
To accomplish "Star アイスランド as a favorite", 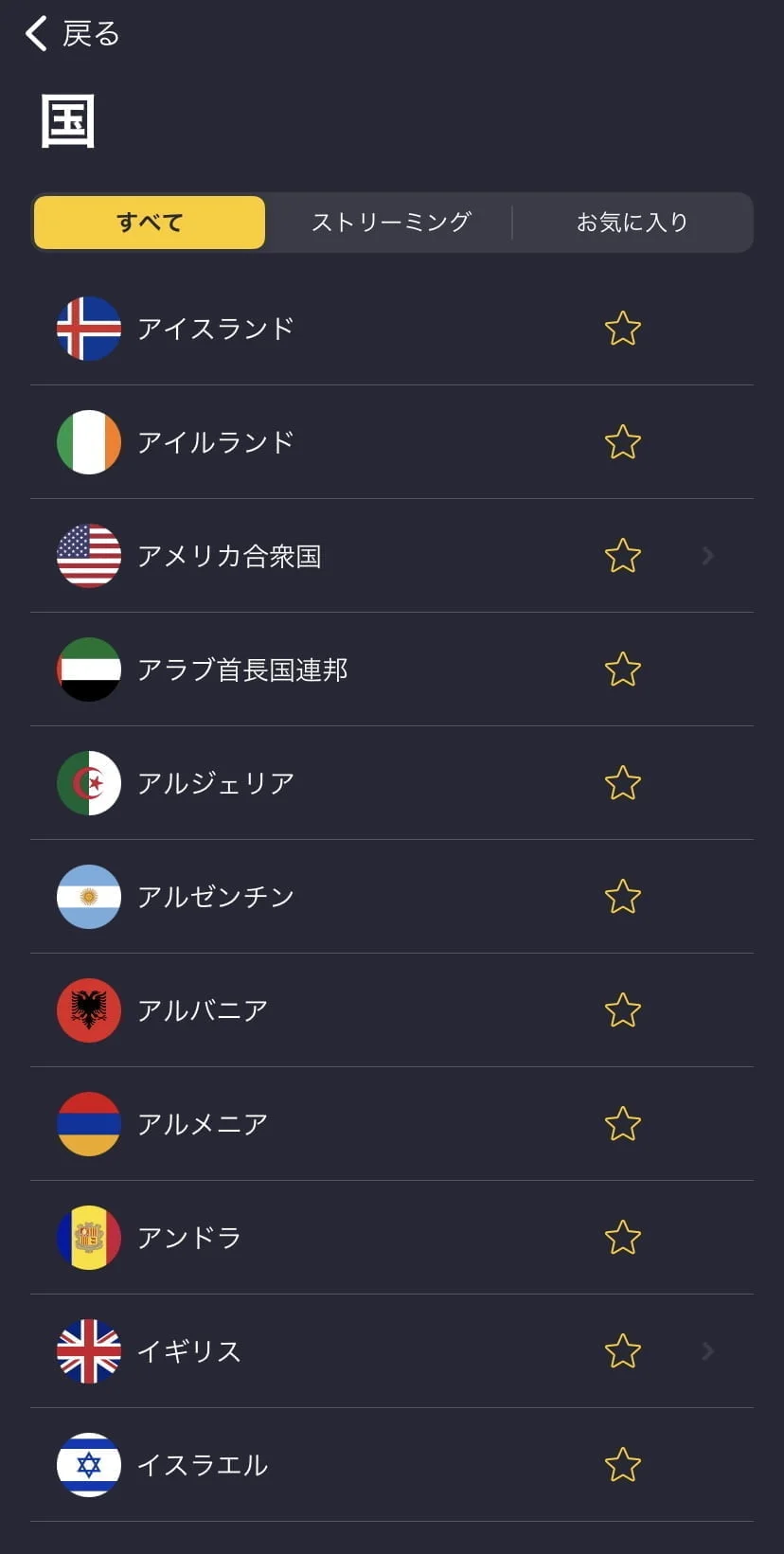I will pyautogui.click(x=622, y=329).
